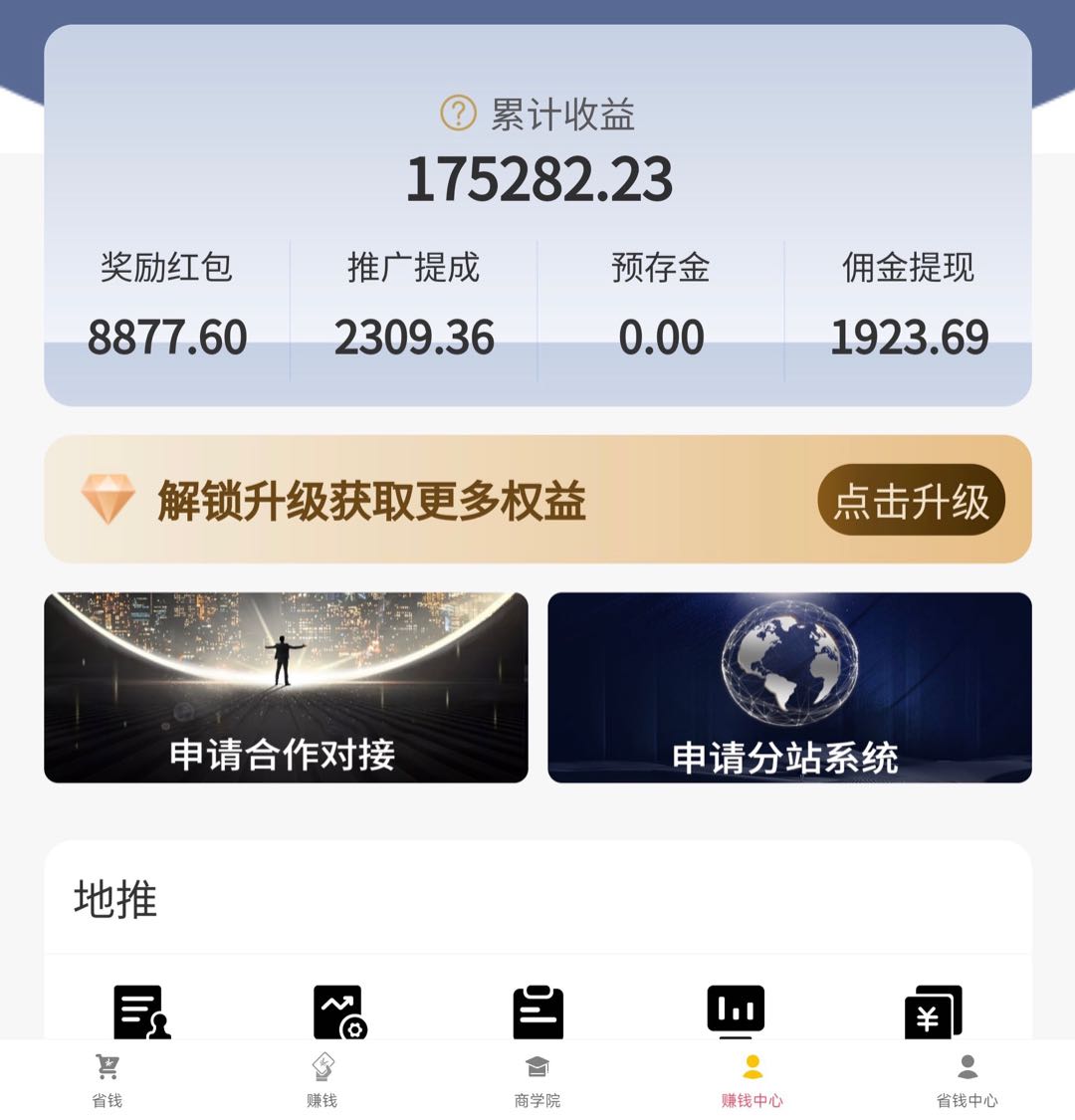The image size is (1075, 1120).
Task: Open the 累计收益 help question mark
Action: (458, 113)
